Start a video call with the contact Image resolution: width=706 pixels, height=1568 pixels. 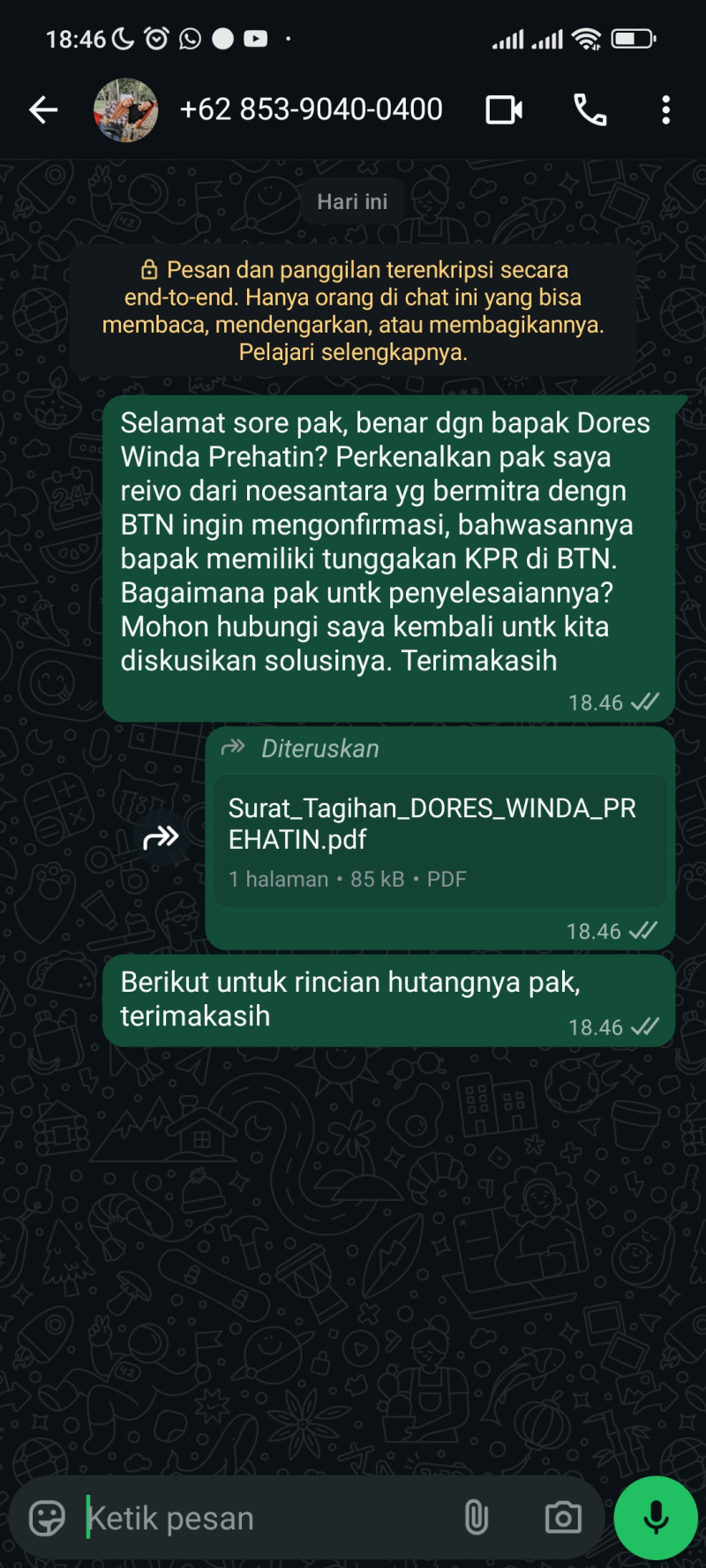point(503,109)
